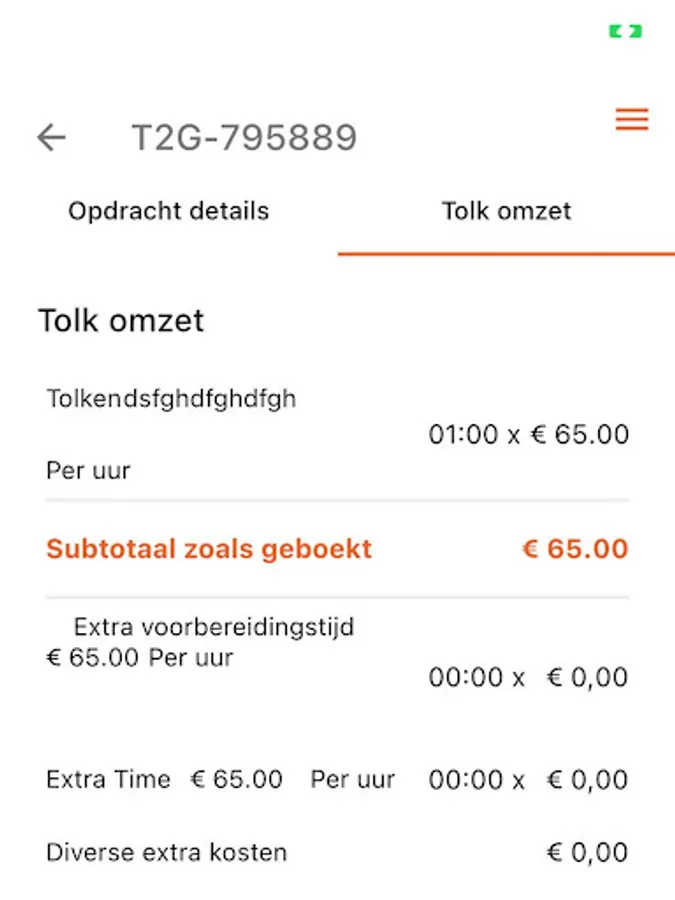Go back using the arrow icon

click(51, 137)
